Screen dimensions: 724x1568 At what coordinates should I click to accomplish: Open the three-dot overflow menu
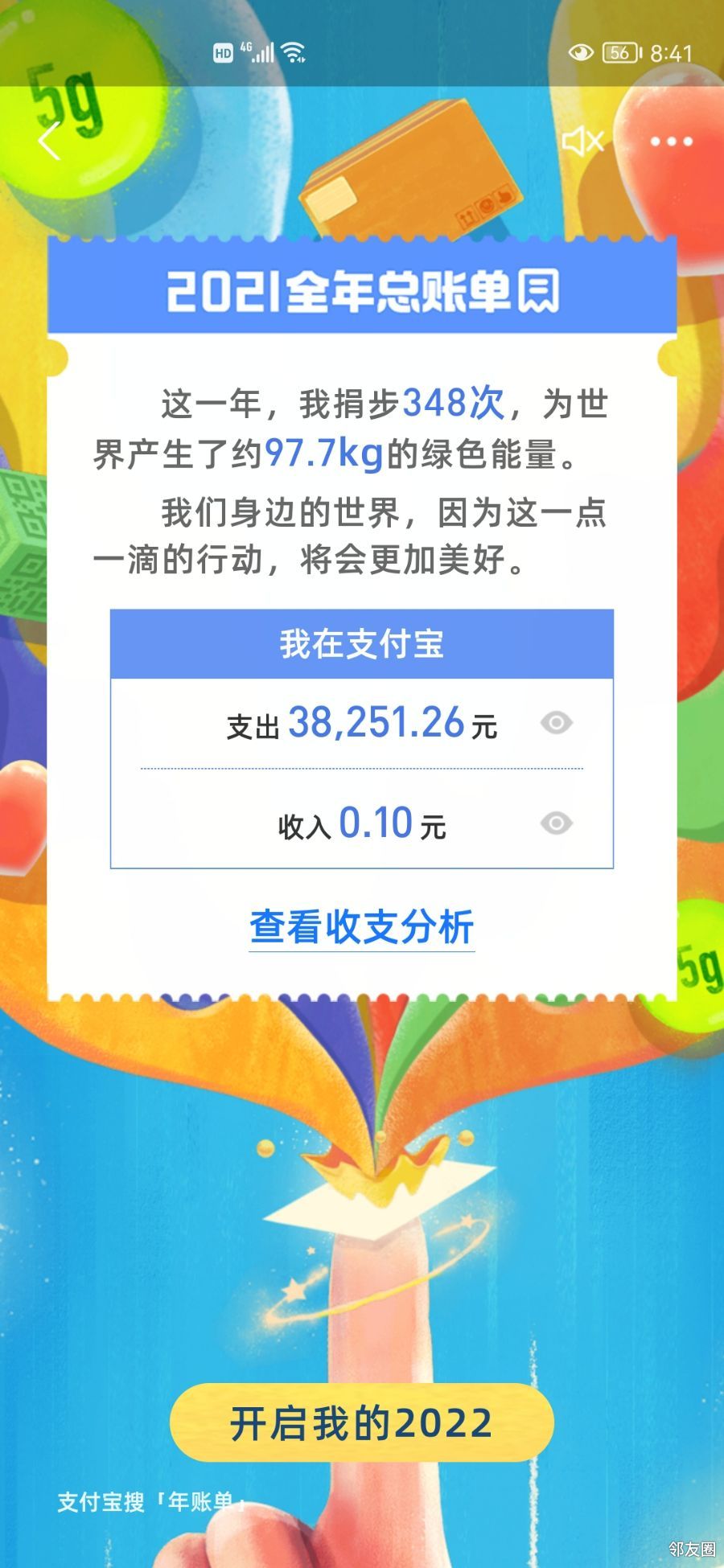tap(671, 142)
